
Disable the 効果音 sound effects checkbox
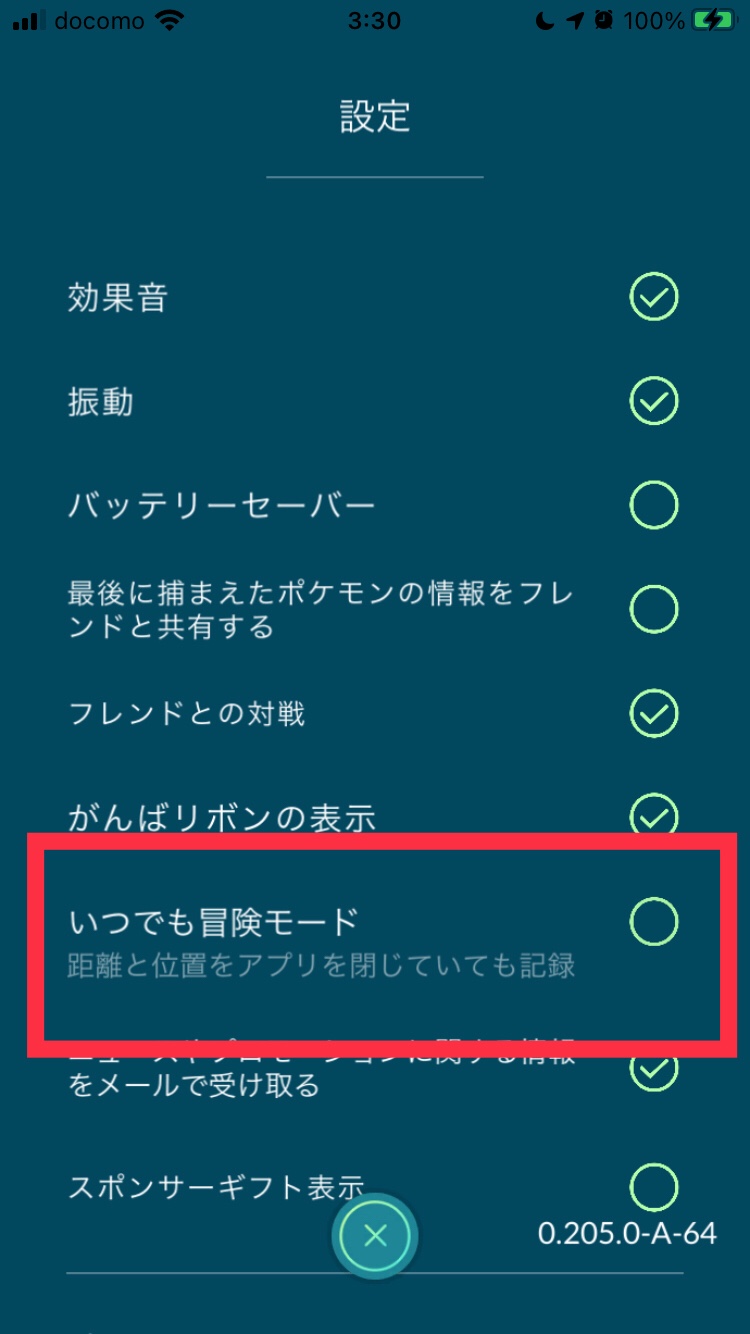point(654,297)
